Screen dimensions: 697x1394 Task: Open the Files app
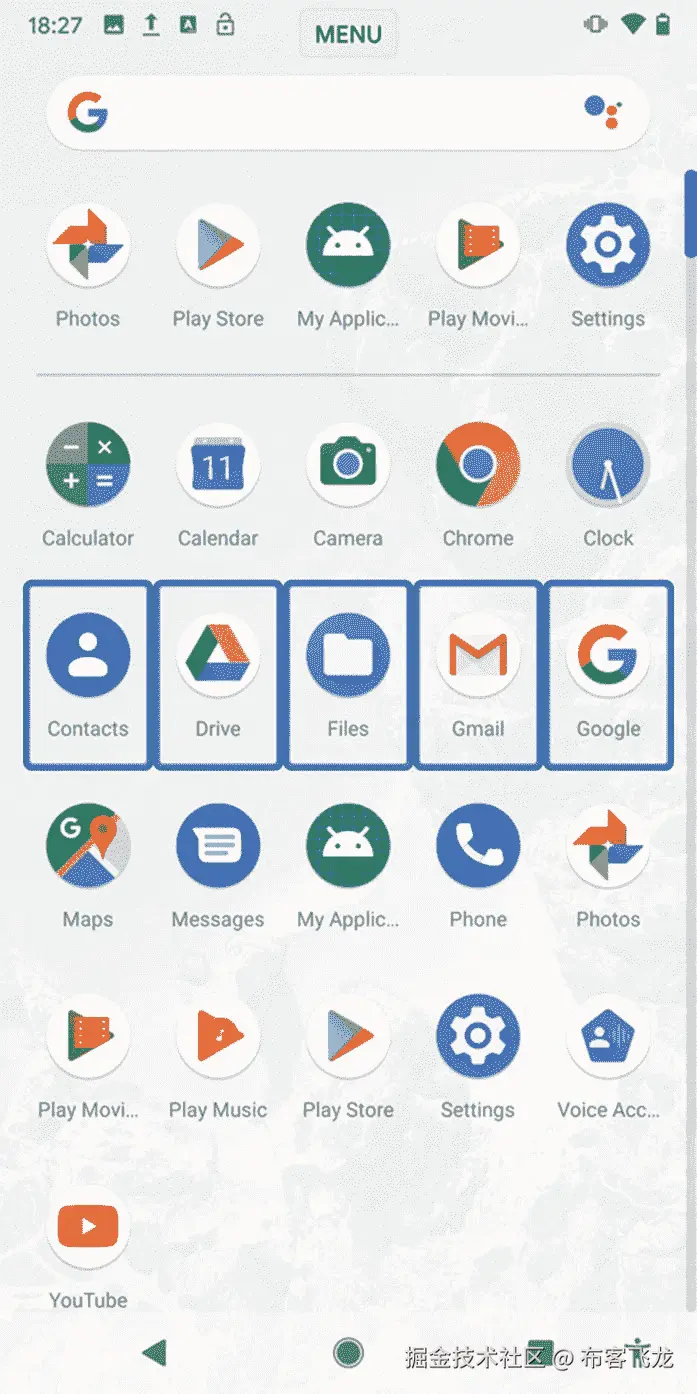pyautogui.click(x=348, y=656)
